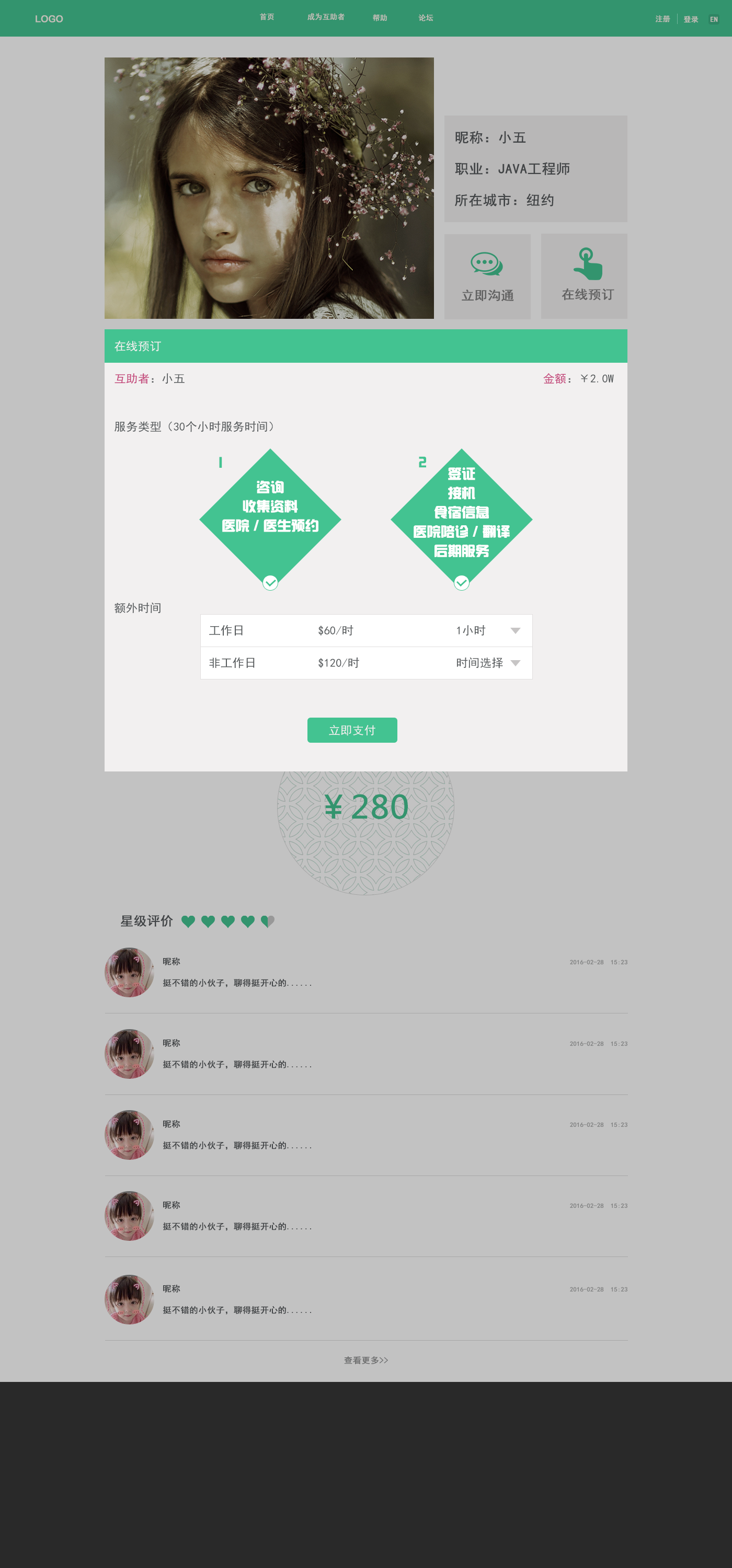Image resolution: width=732 pixels, height=1568 pixels.
Task: Go to 成为互助者 page
Action: click(x=326, y=18)
